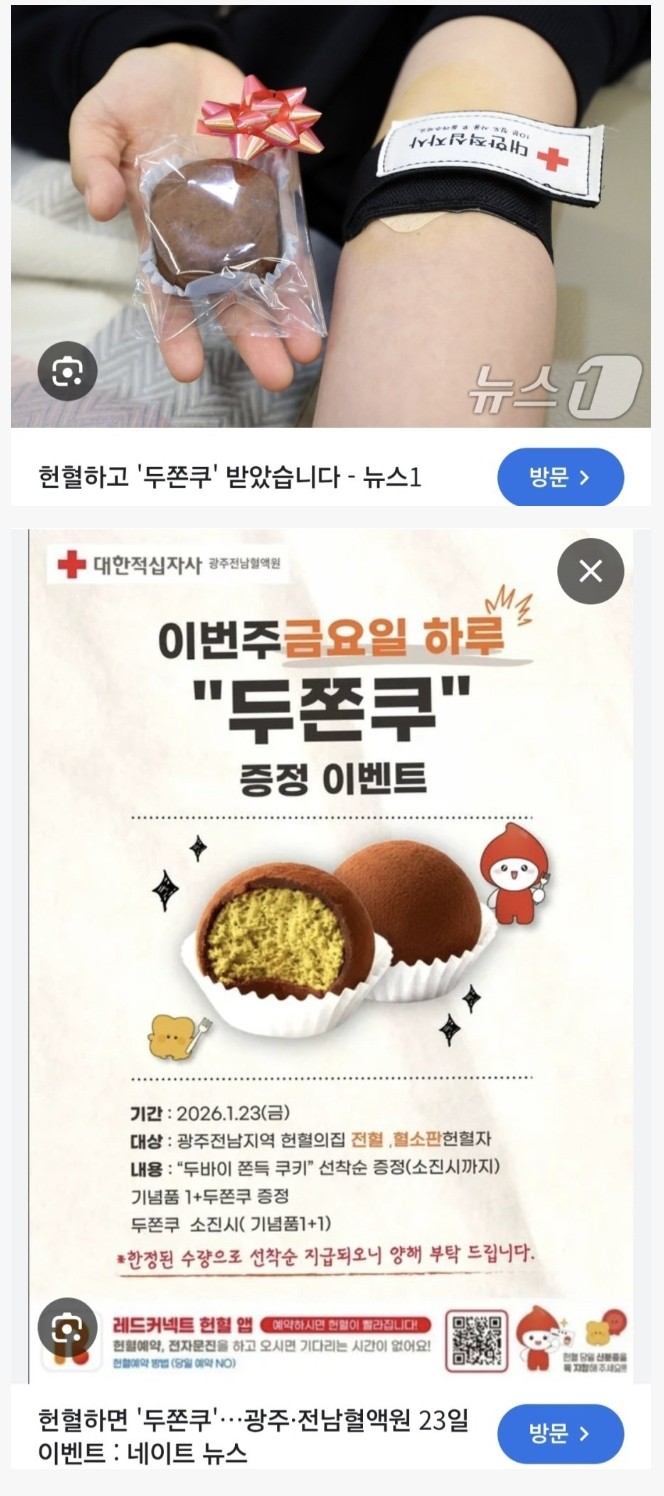The width and height of the screenshot is (664, 1496).
Task: Close the 두쫀쿠 event poster image
Action: coord(590,571)
